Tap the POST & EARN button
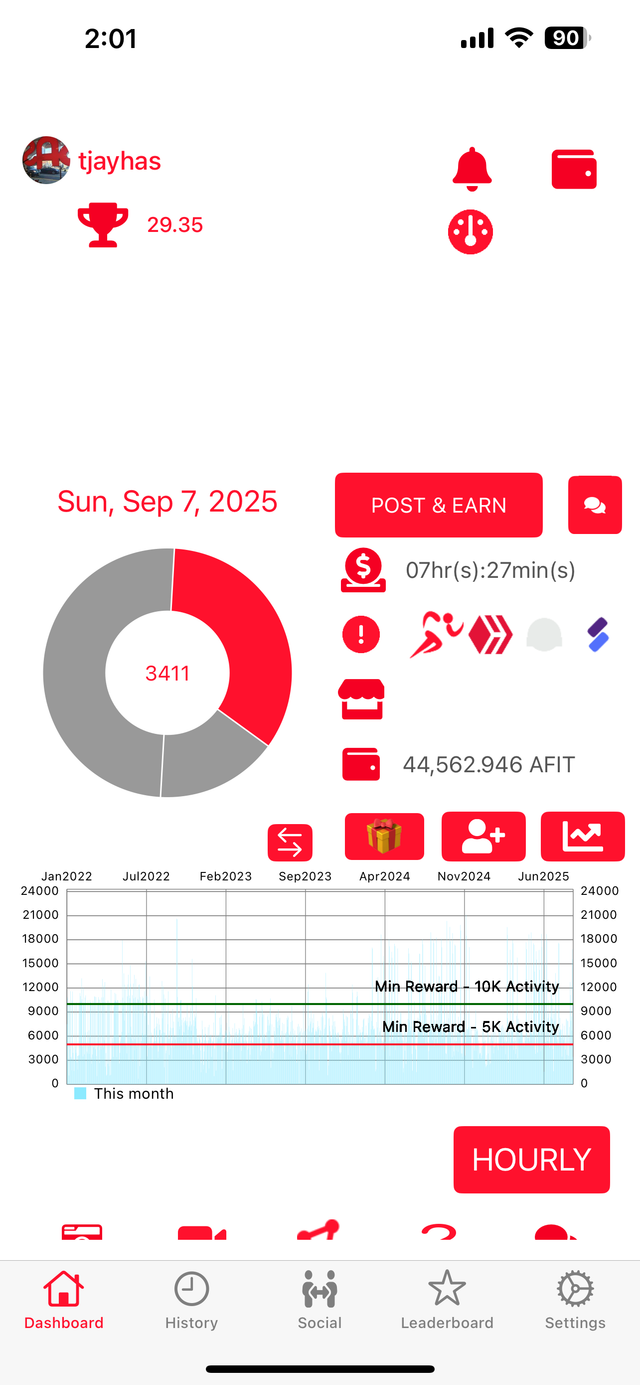This screenshot has height=1385, width=640. [x=438, y=505]
